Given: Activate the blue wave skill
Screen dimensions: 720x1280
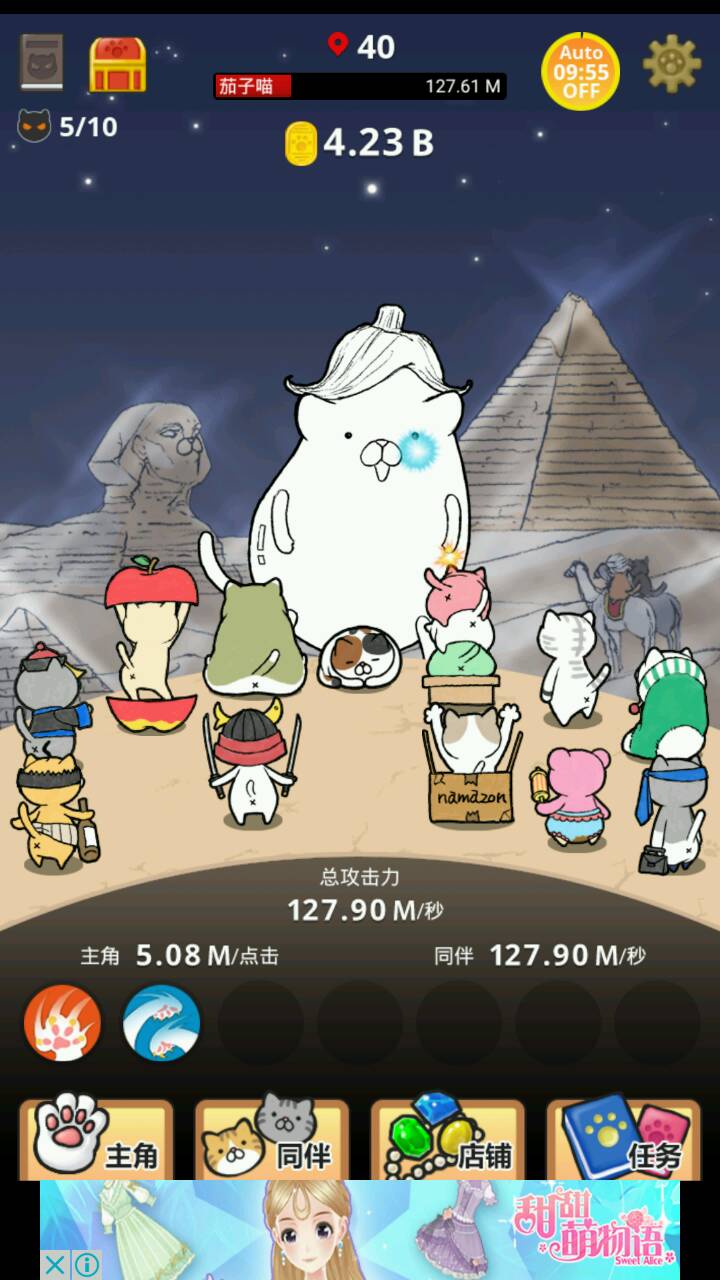Looking at the screenshot, I should [161, 1023].
